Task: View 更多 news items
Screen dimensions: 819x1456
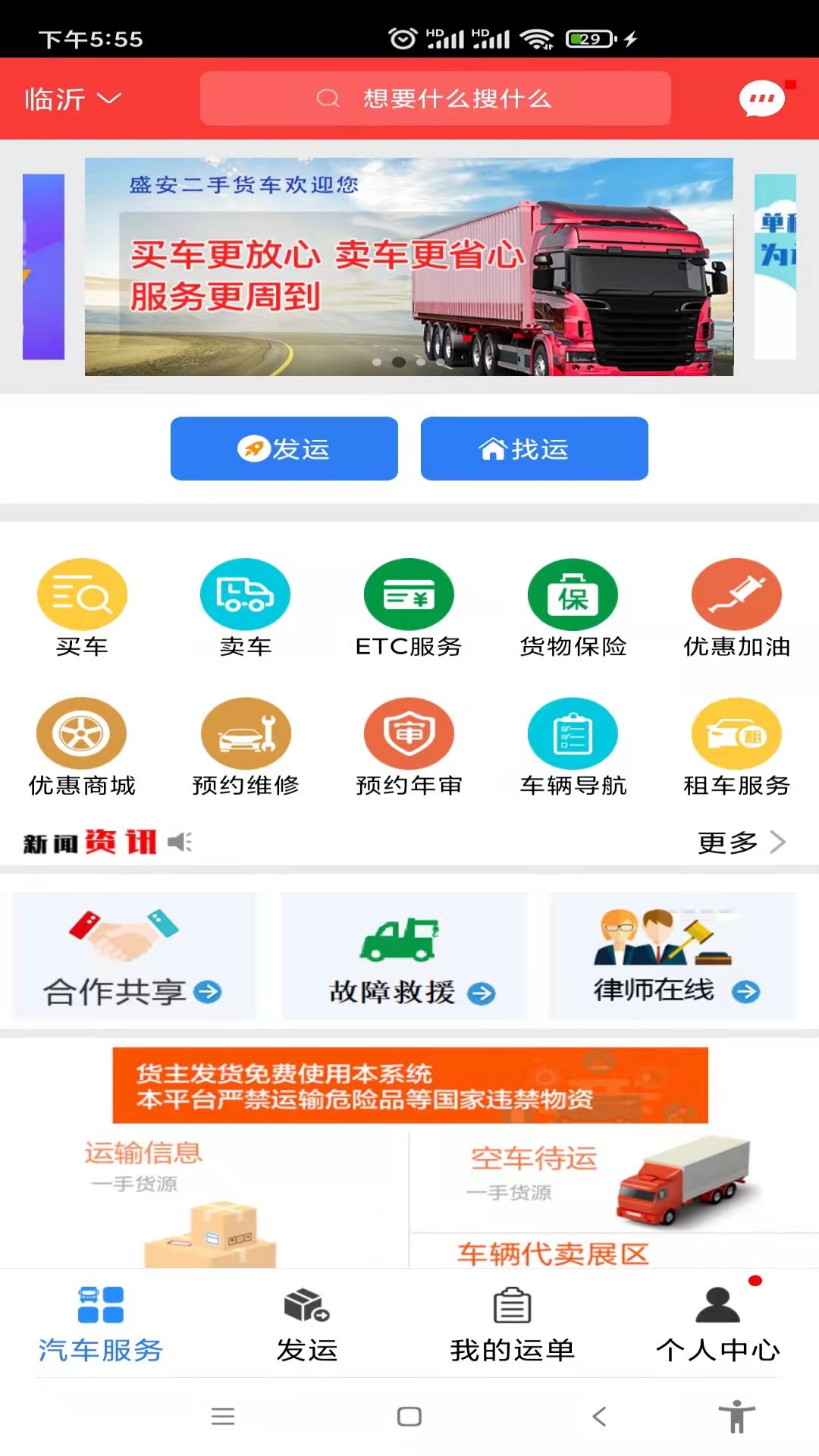Action: click(741, 842)
